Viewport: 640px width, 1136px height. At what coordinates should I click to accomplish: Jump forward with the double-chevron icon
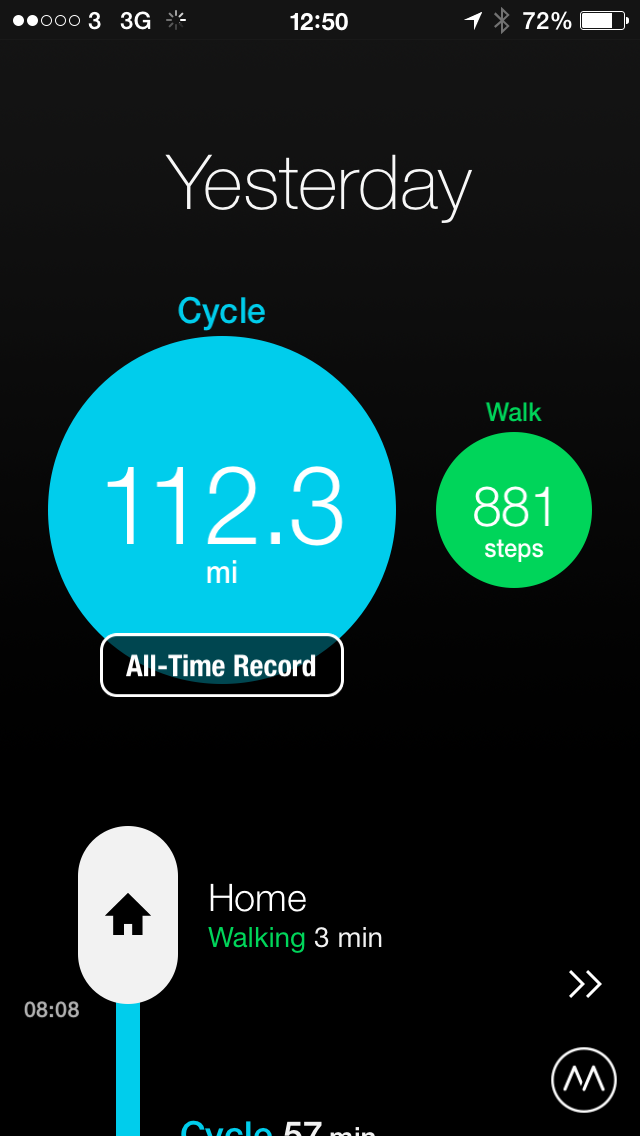pyautogui.click(x=585, y=984)
